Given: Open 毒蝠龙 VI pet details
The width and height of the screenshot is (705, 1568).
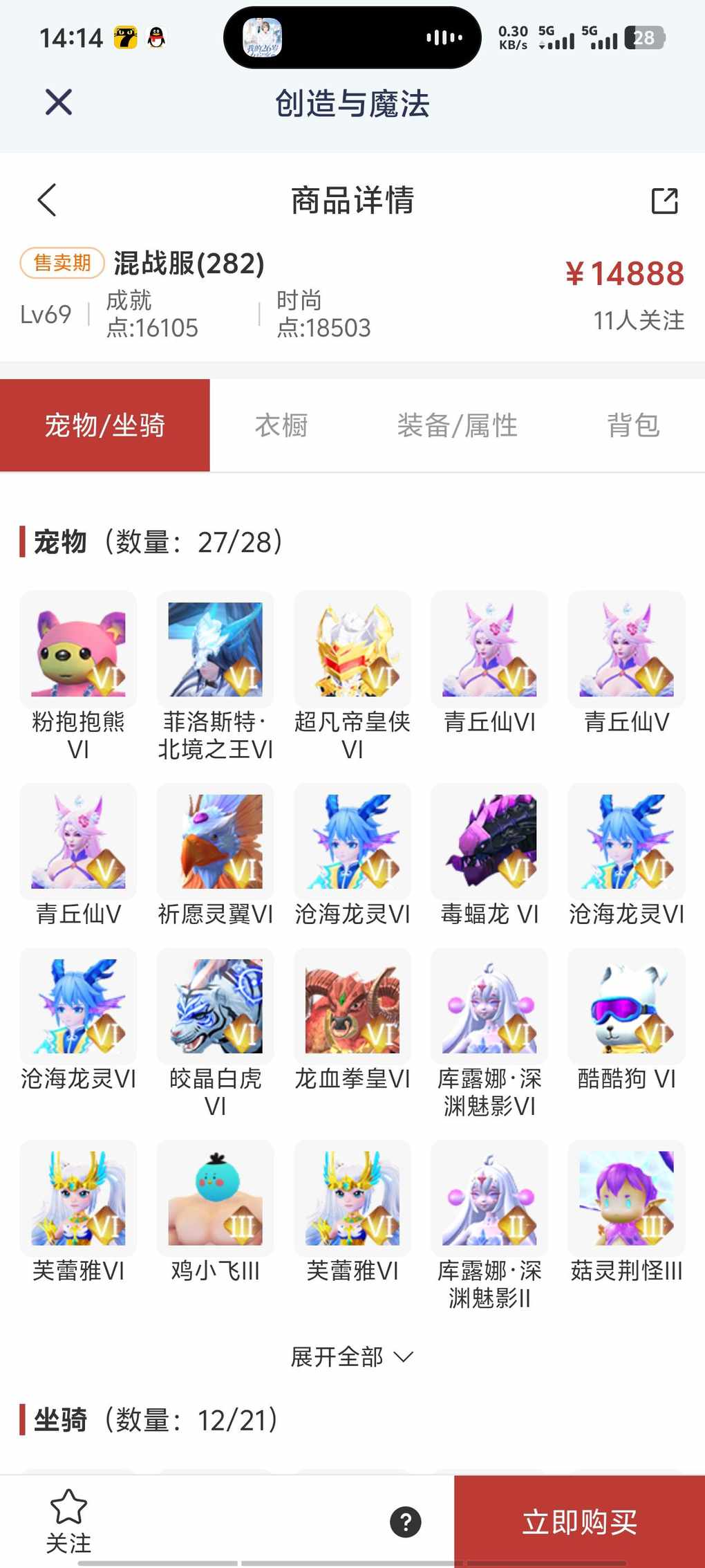Looking at the screenshot, I should (x=489, y=842).
